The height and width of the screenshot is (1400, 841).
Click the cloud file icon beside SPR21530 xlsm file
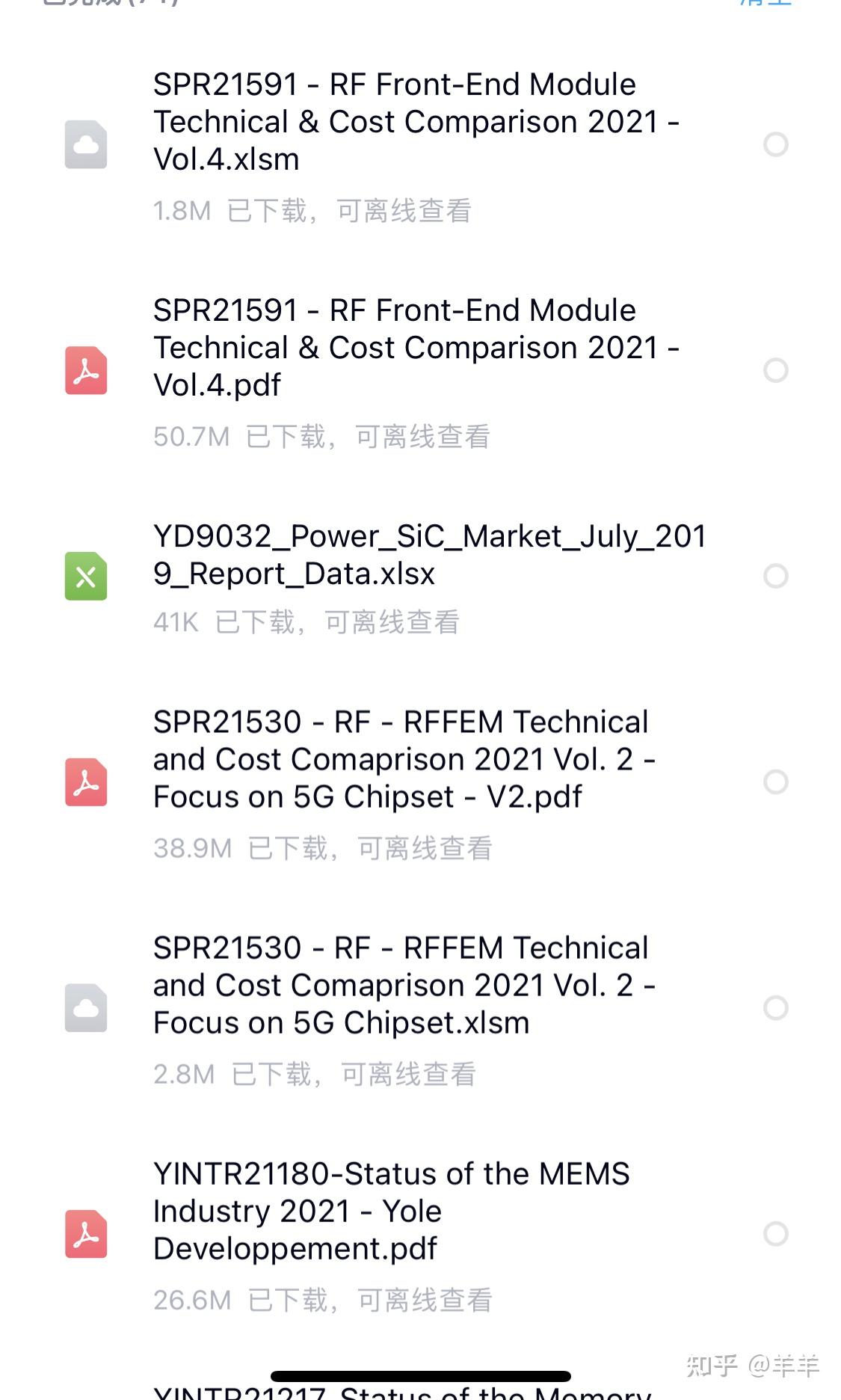(87, 1008)
